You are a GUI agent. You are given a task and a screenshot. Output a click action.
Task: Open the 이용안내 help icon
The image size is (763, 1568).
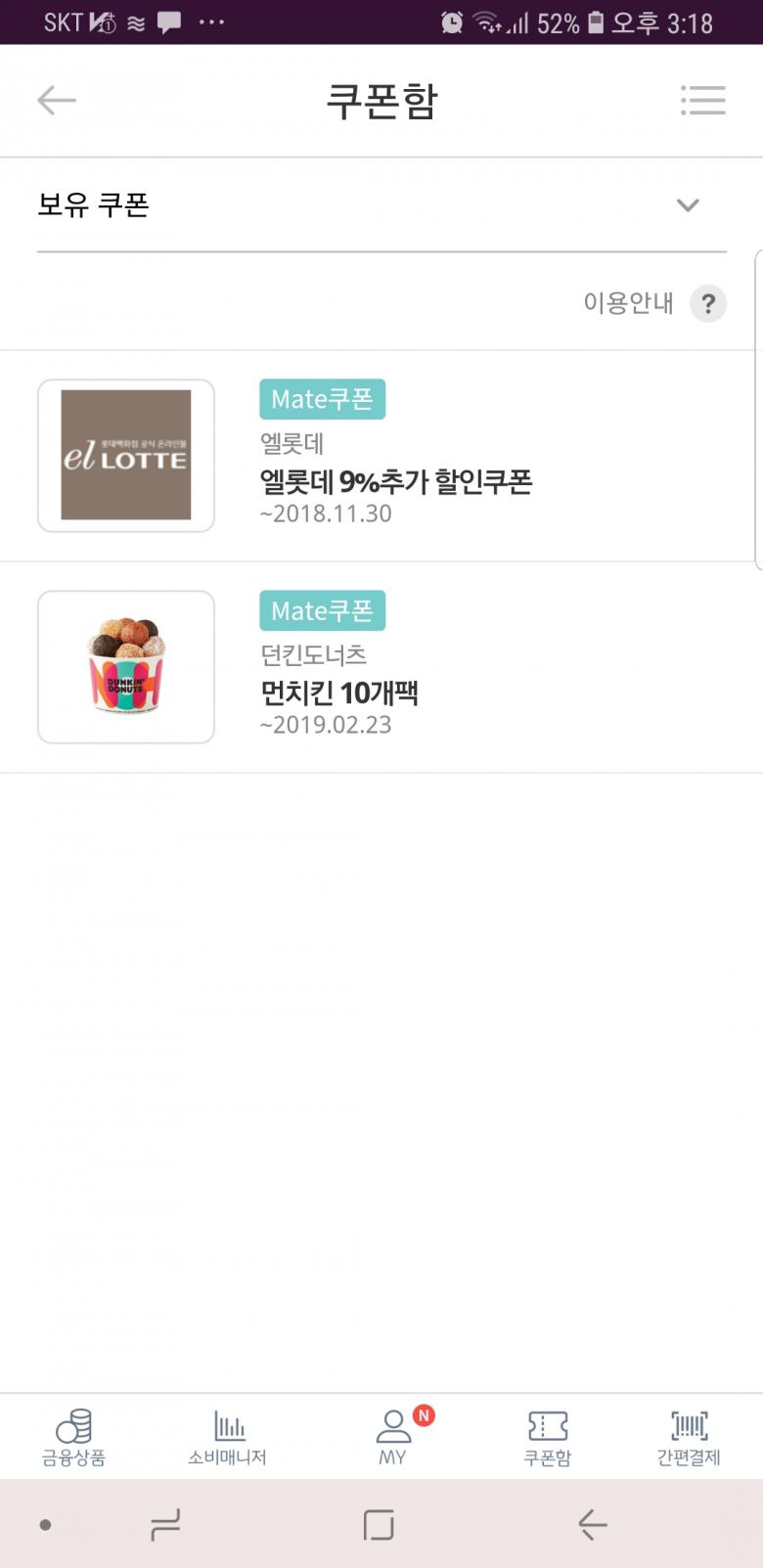tap(708, 303)
